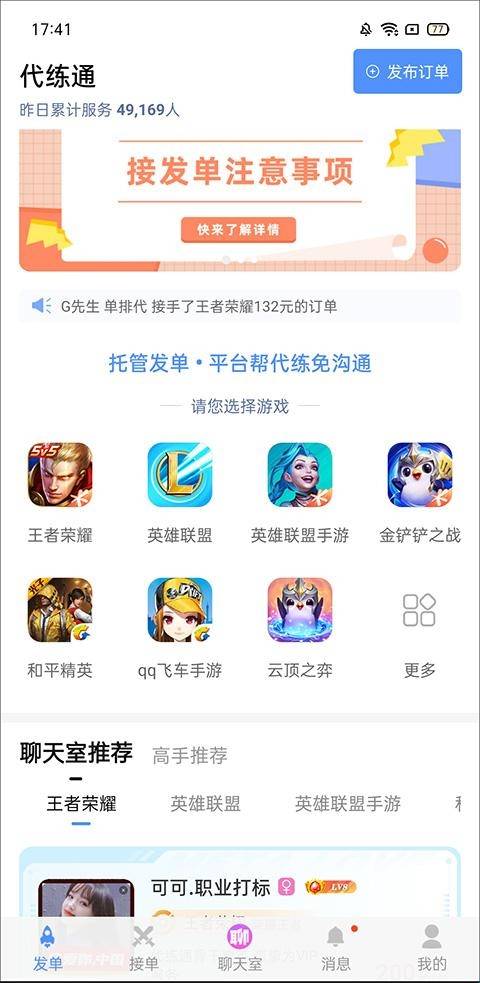Switch to the 英雄联盟手游 chat room tab
480x983 pixels.
click(x=348, y=804)
